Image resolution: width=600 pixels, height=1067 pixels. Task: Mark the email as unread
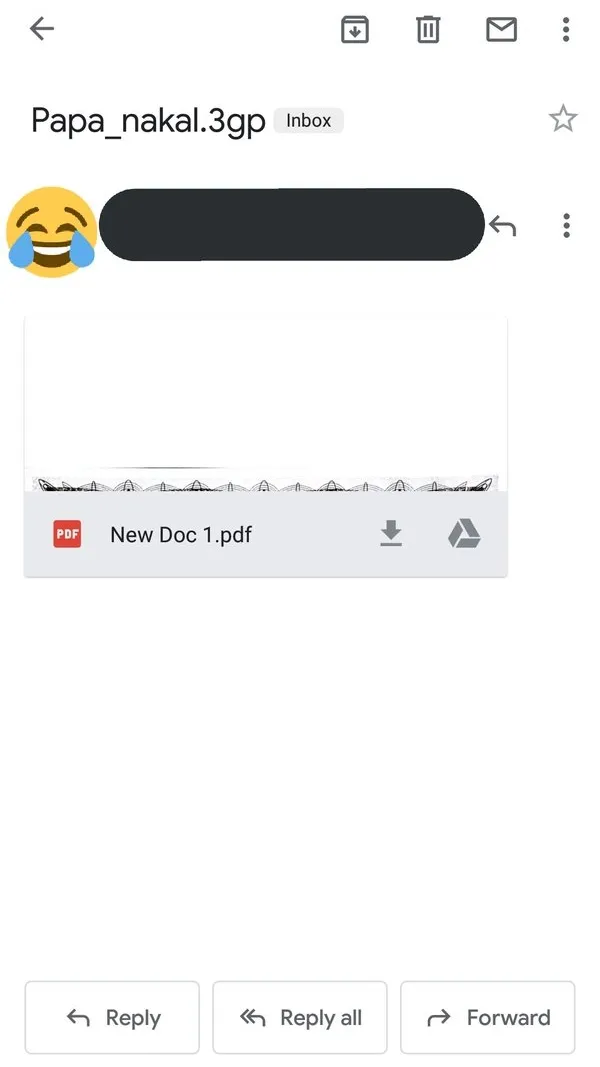click(x=501, y=30)
